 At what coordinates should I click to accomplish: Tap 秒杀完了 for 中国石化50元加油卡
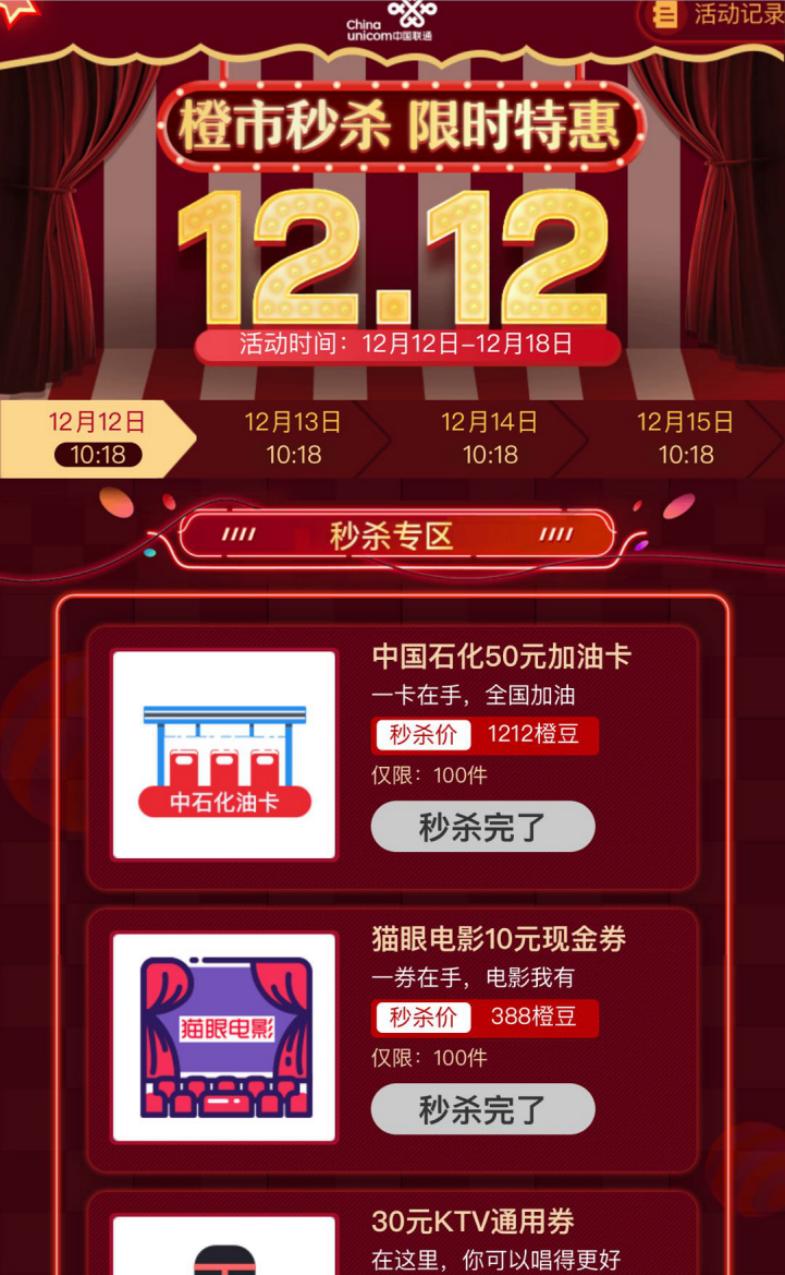coord(483,827)
